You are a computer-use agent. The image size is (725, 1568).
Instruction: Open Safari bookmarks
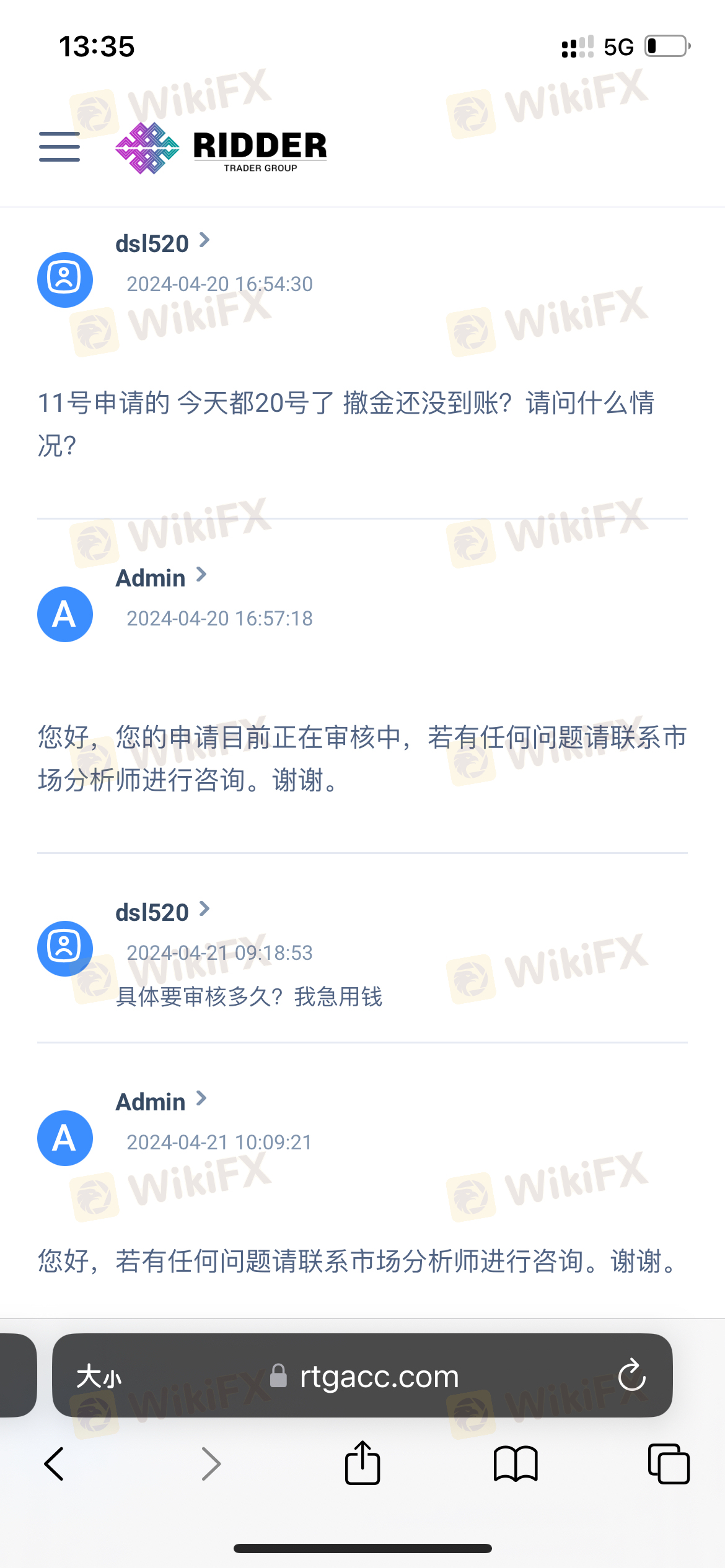(x=516, y=1464)
